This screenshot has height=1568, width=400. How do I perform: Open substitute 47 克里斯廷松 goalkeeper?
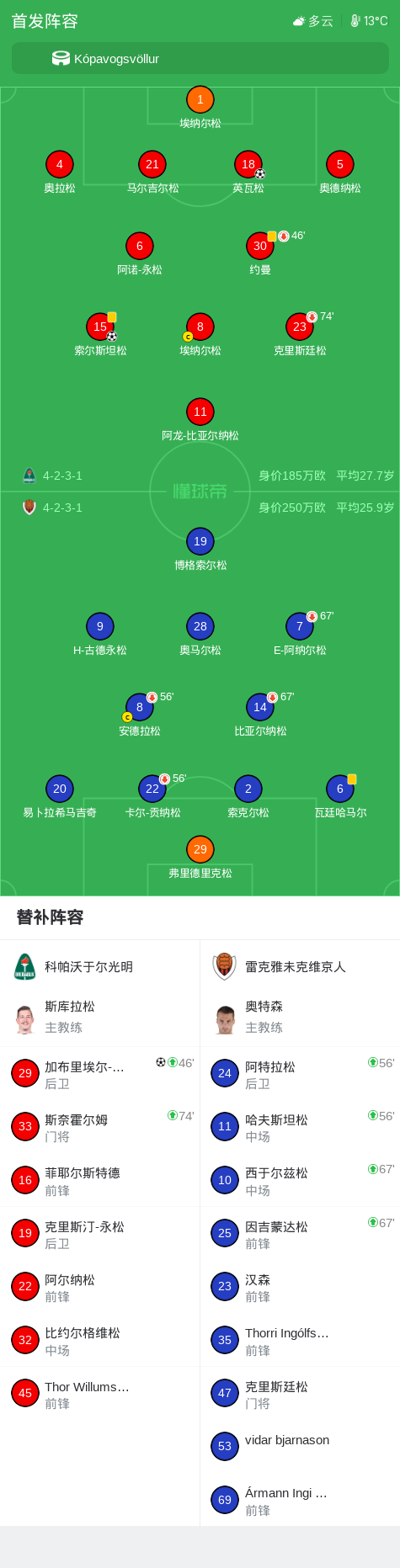coord(300,1394)
